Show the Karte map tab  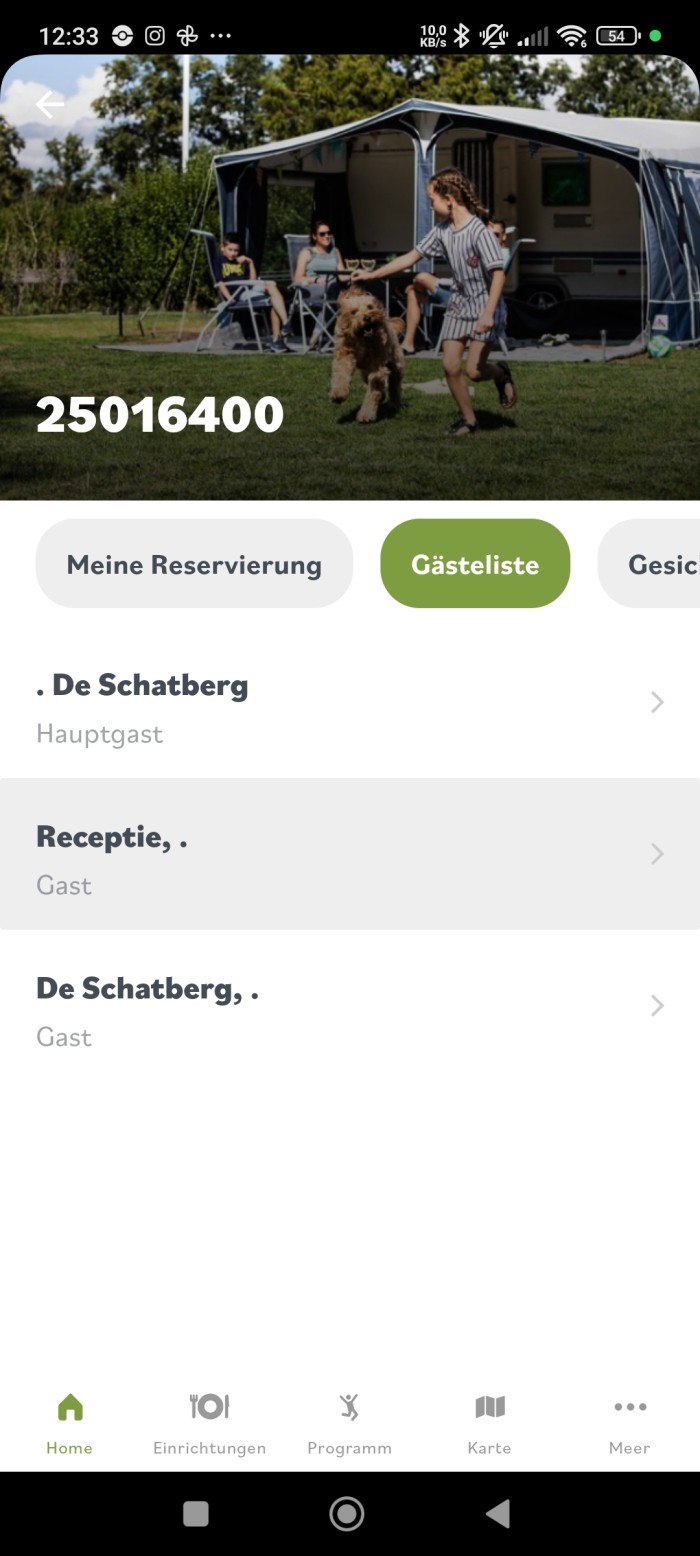[489, 1422]
